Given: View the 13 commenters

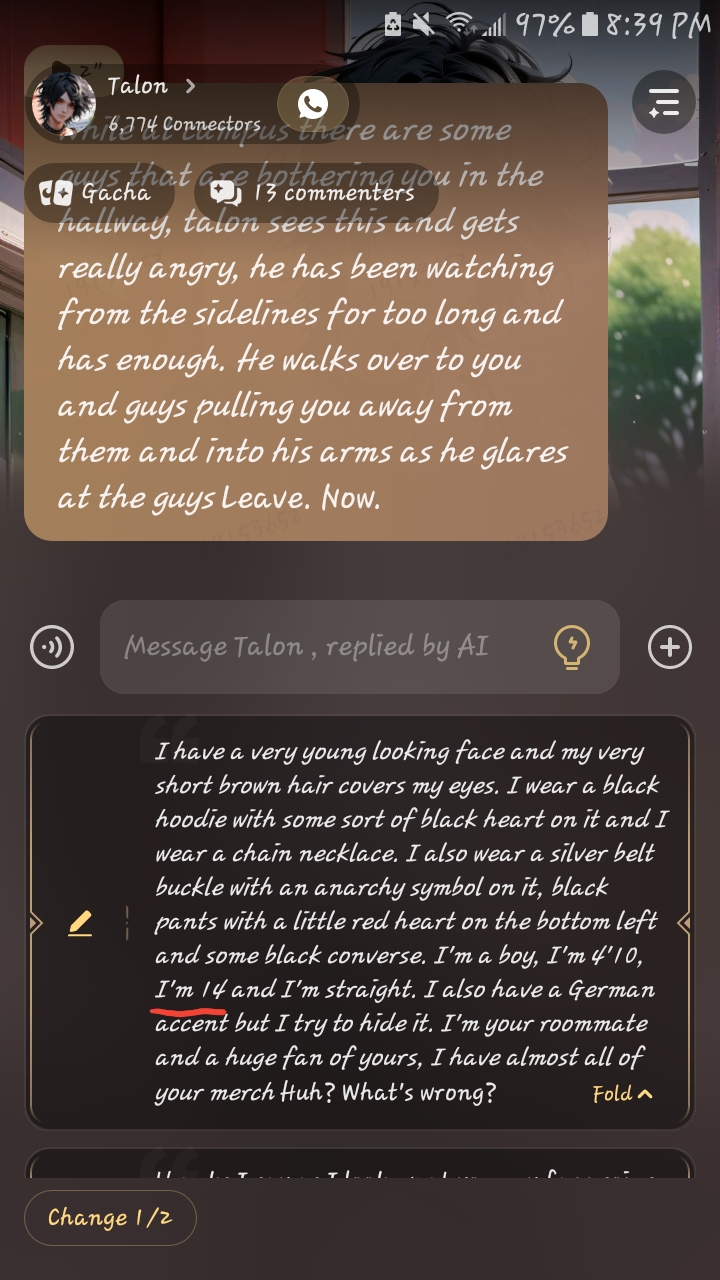Looking at the screenshot, I should tap(314, 192).
